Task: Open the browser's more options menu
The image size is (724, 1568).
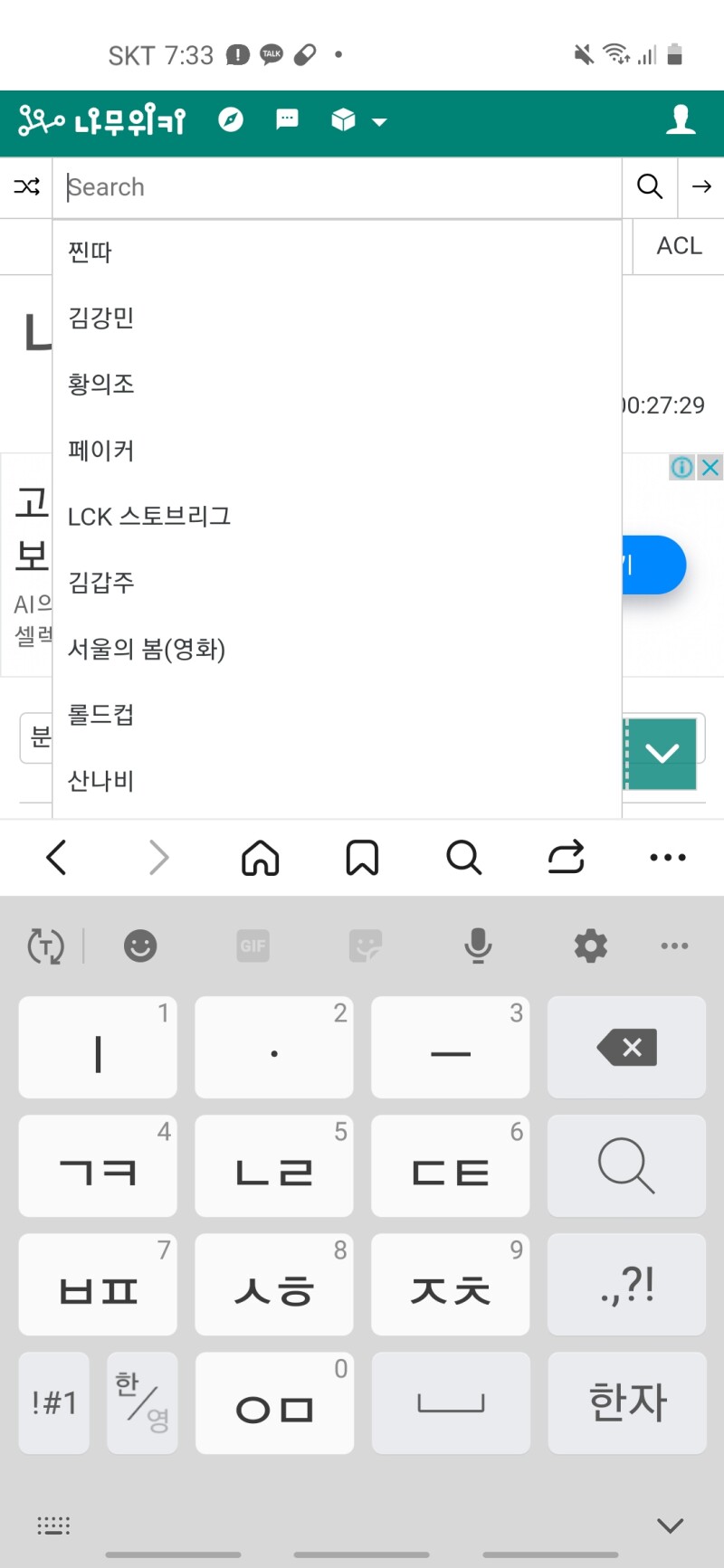Action: [668, 857]
